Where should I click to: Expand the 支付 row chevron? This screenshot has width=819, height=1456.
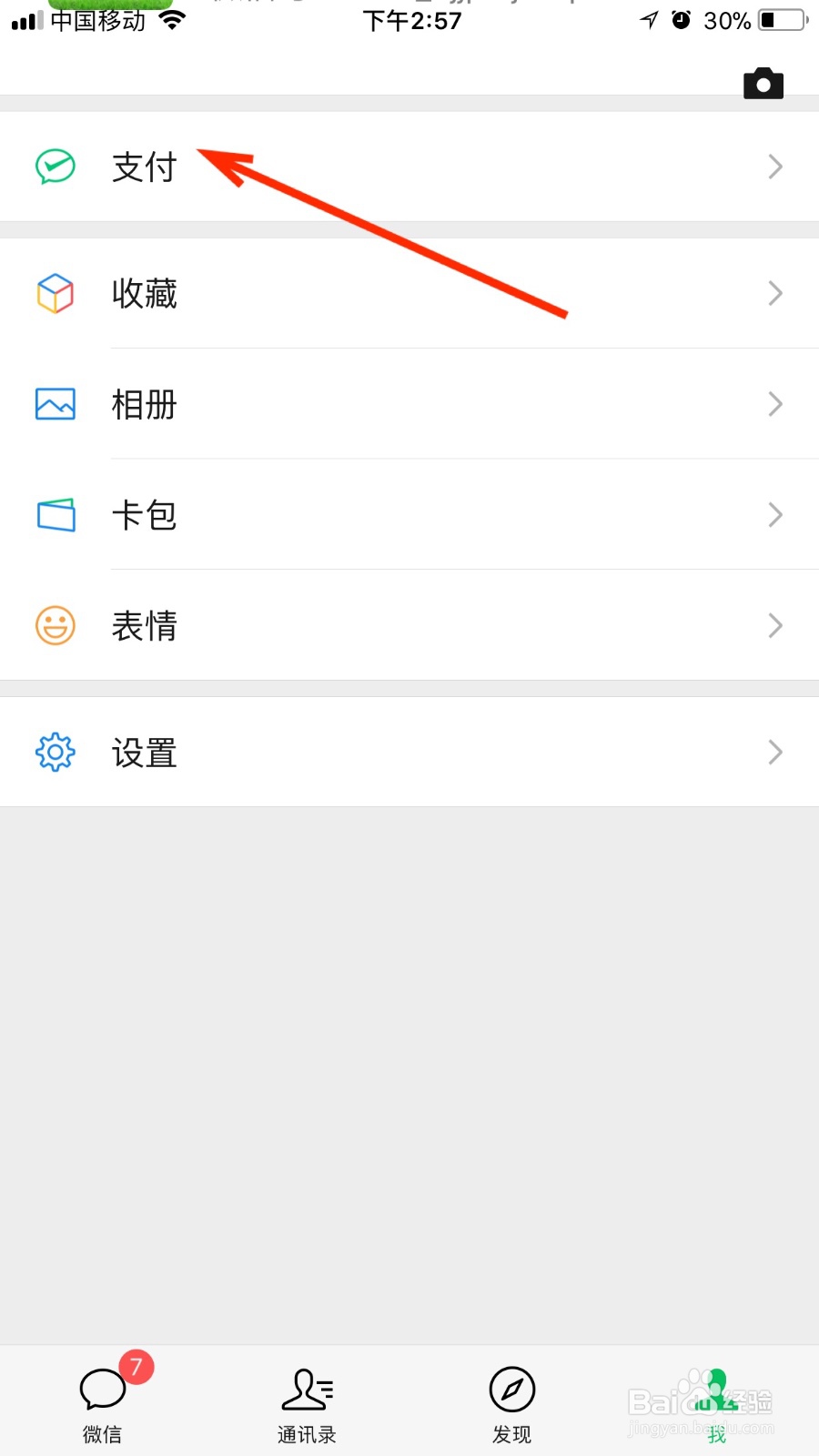pyautogui.click(x=774, y=167)
